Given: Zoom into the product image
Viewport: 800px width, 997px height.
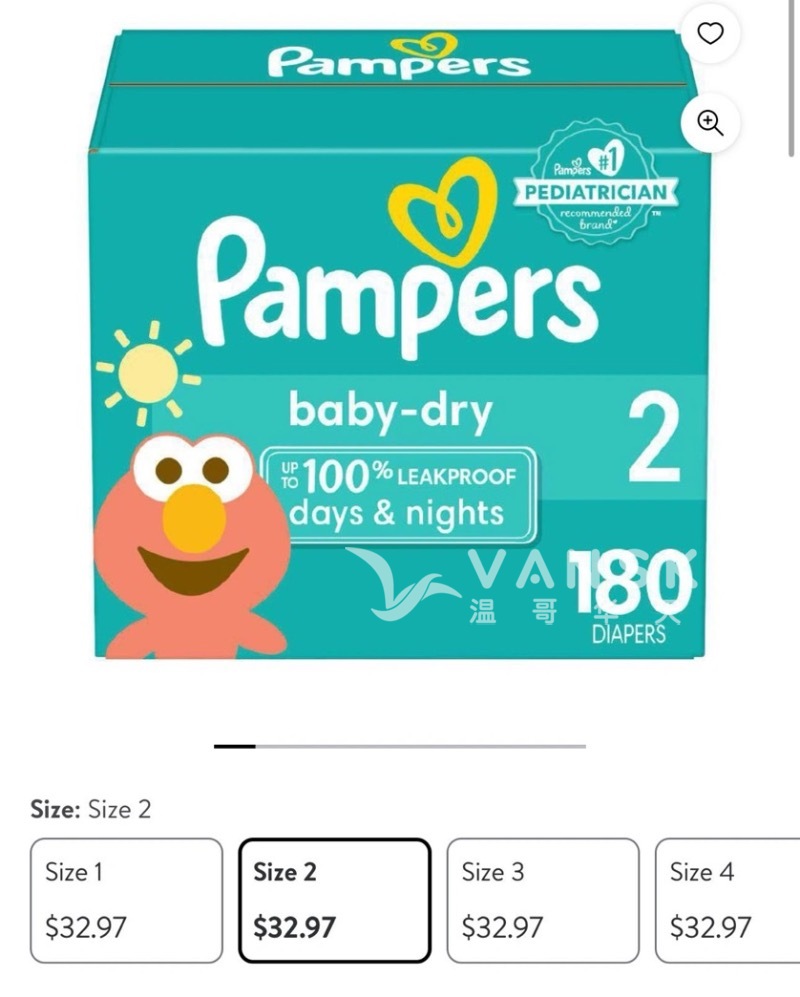Looking at the screenshot, I should (x=710, y=123).
